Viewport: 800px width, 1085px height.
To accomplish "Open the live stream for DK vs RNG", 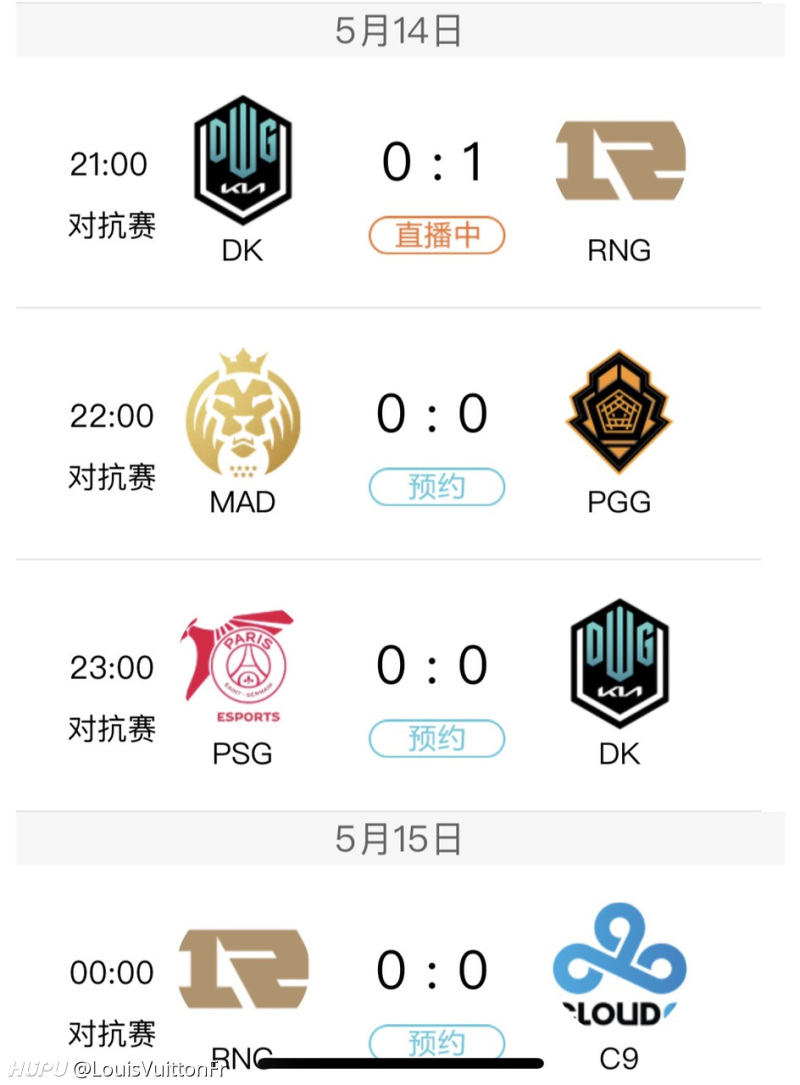I will click(x=437, y=235).
